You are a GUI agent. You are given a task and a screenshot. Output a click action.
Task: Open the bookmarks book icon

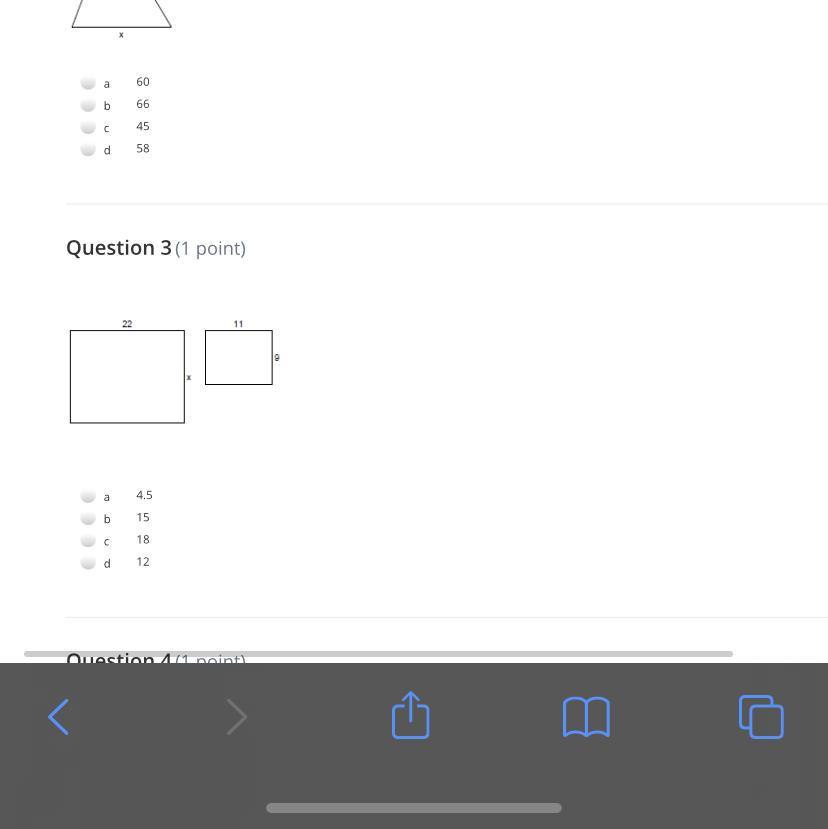pos(586,717)
